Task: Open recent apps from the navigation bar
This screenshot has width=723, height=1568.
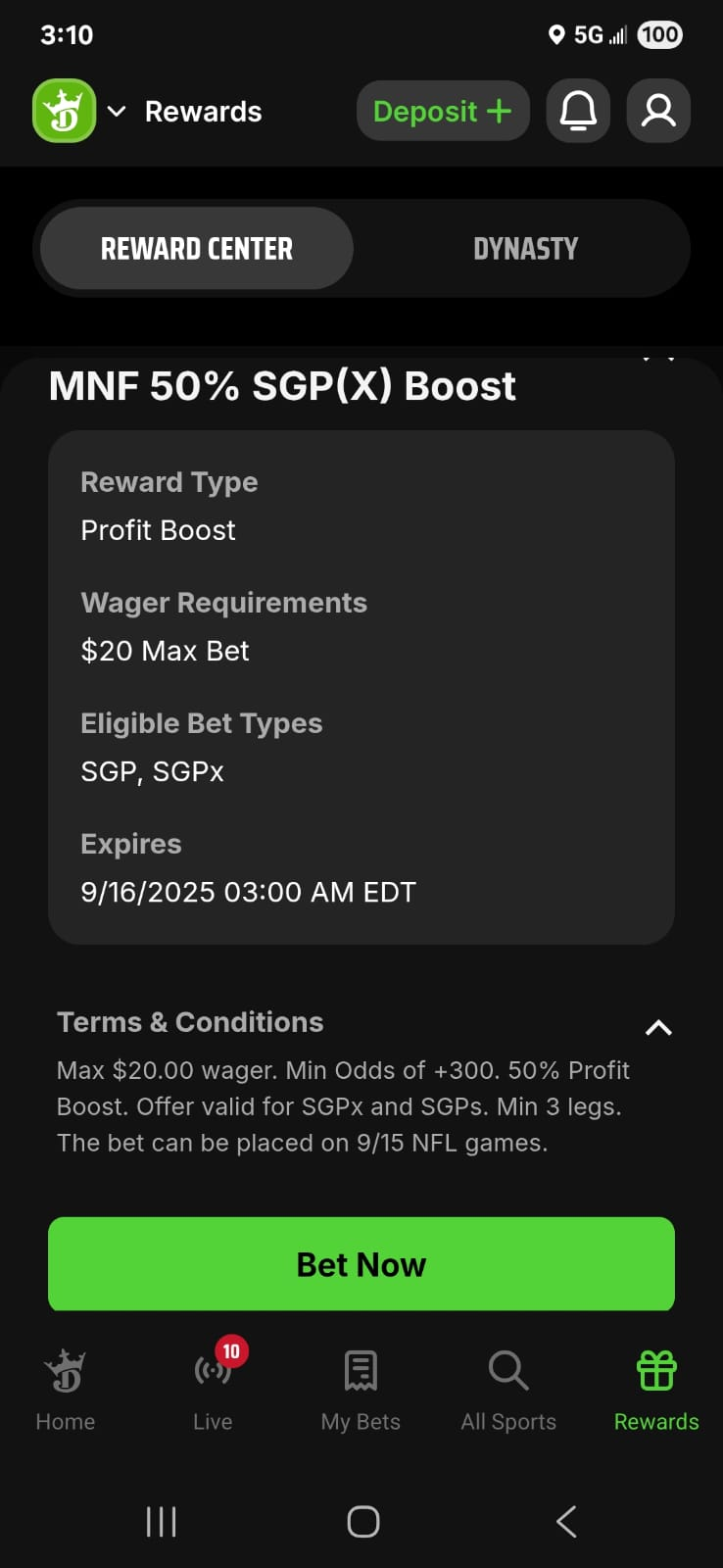Action: pyautogui.click(x=162, y=1521)
